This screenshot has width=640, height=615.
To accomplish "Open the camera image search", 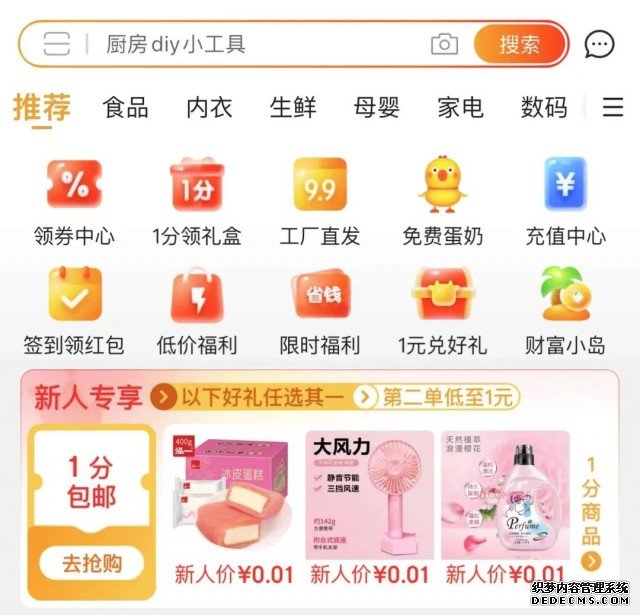I will [x=444, y=44].
